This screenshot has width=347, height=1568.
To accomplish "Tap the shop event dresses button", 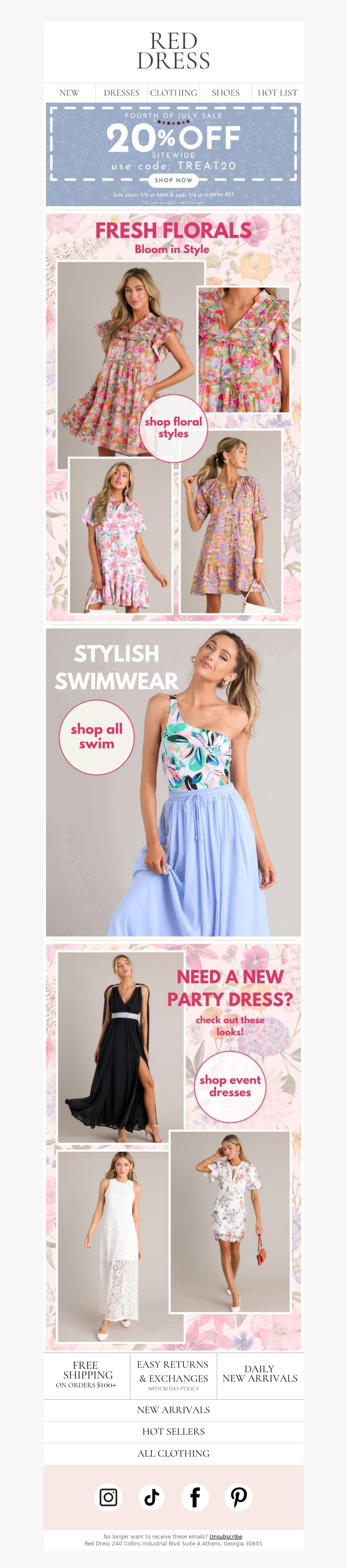I will [230, 1086].
